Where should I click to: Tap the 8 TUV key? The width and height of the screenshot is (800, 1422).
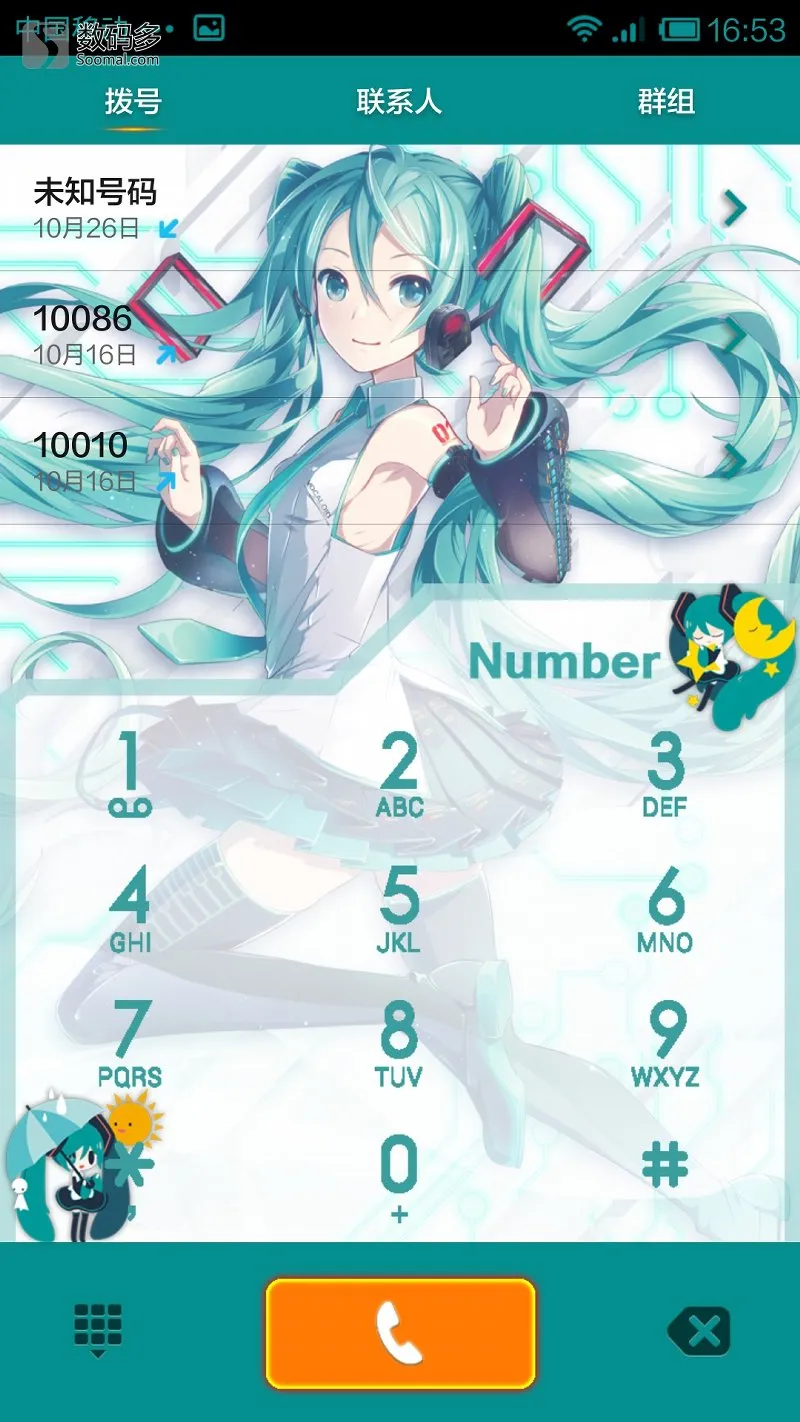click(399, 1043)
